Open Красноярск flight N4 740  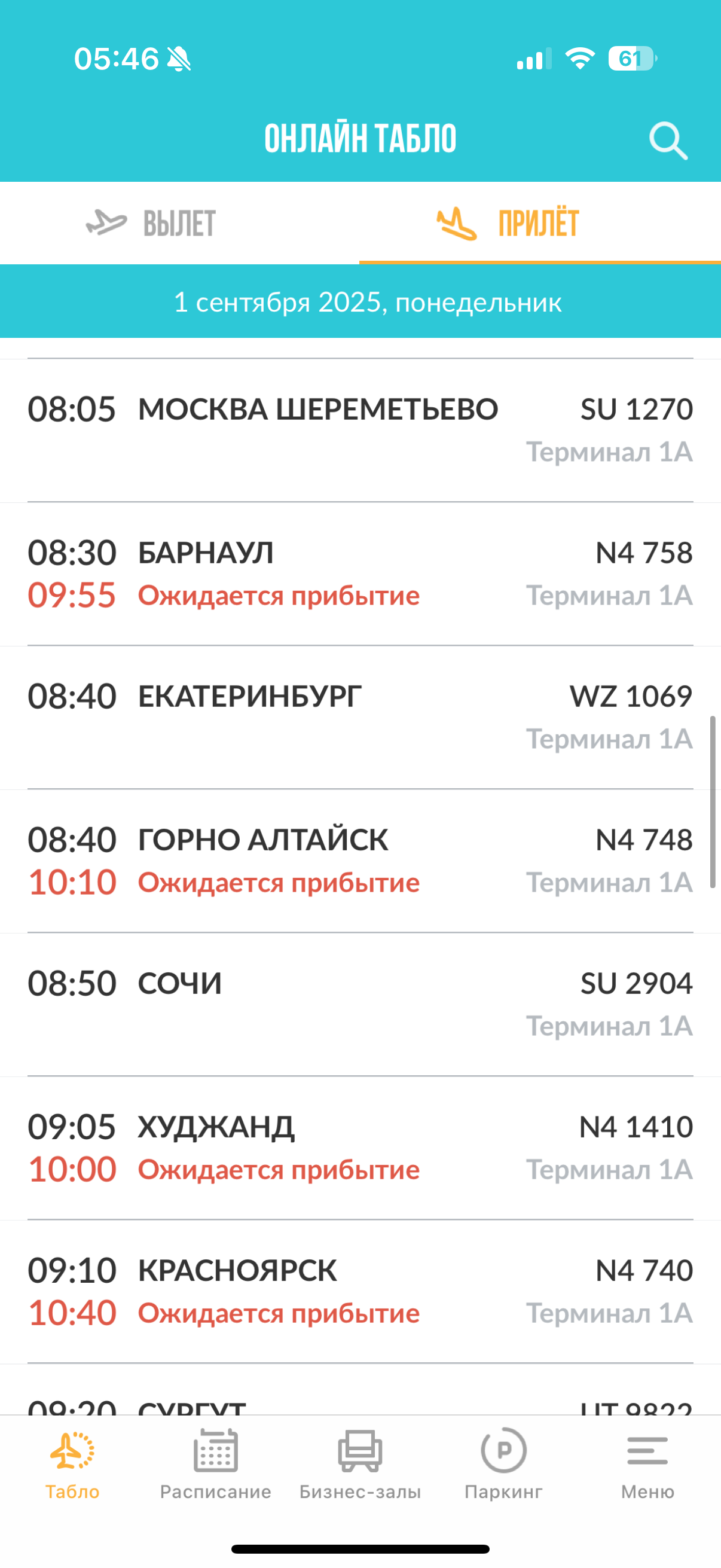click(x=360, y=1292)
